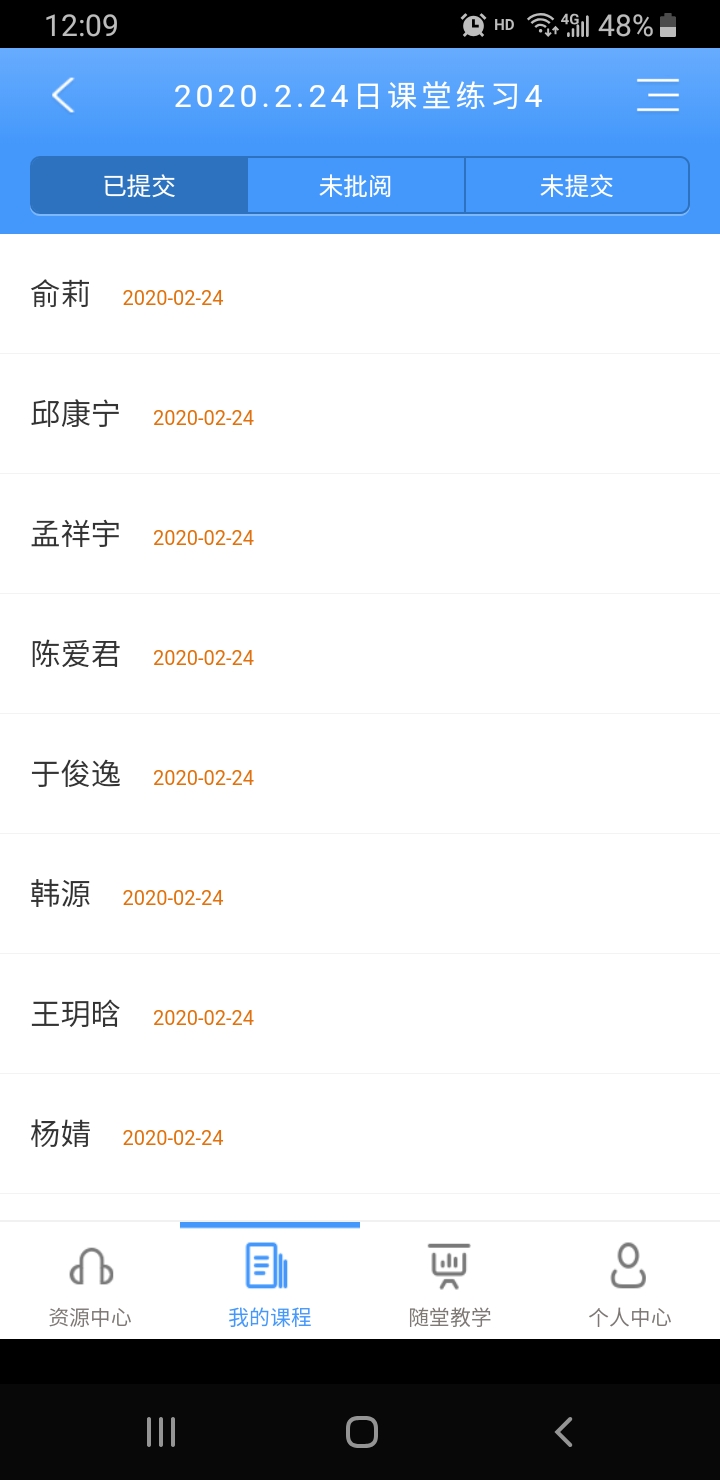Select 我的课程 in bottom navigation
The width and height of the screenshot is (720, 1480).
(270, 1283)
